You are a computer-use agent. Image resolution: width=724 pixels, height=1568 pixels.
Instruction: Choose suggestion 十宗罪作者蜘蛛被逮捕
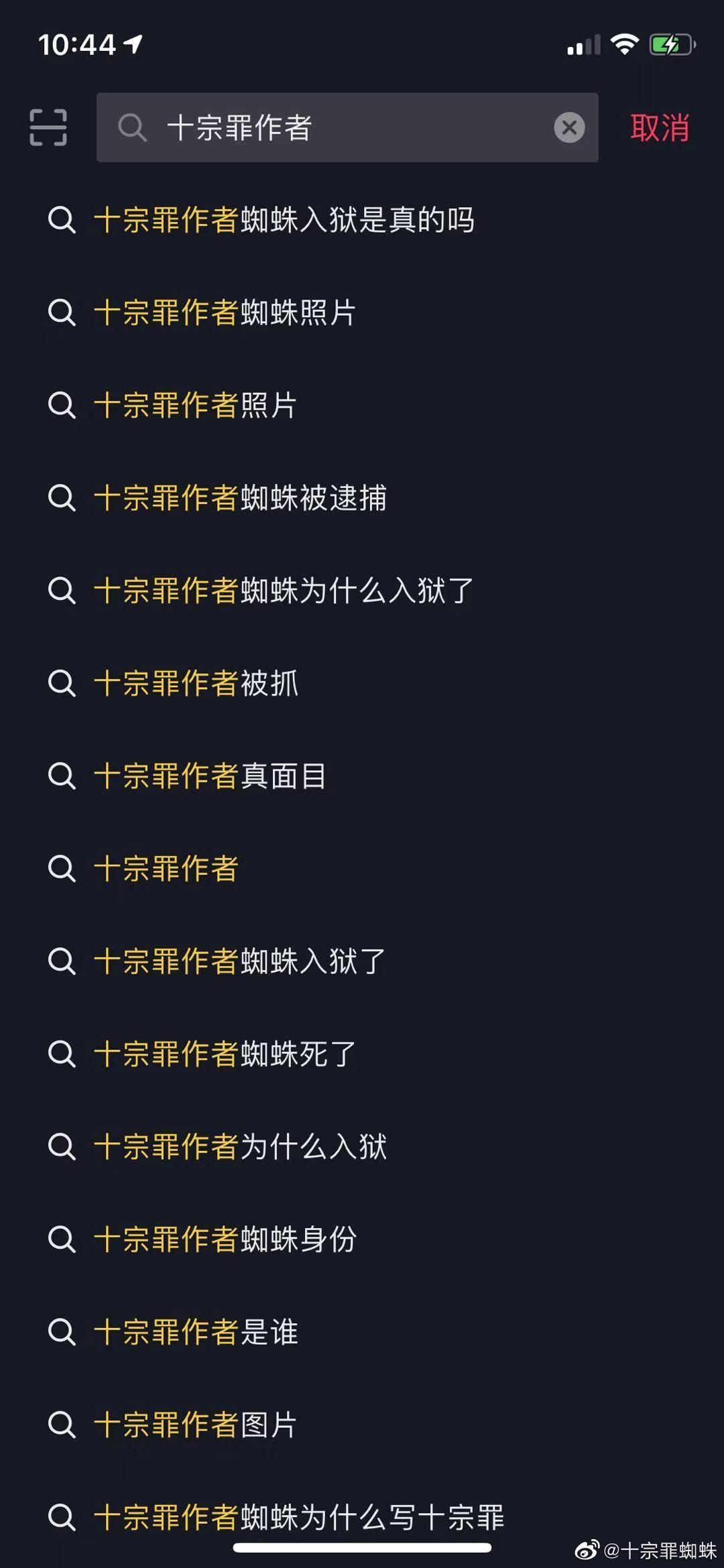240,497
